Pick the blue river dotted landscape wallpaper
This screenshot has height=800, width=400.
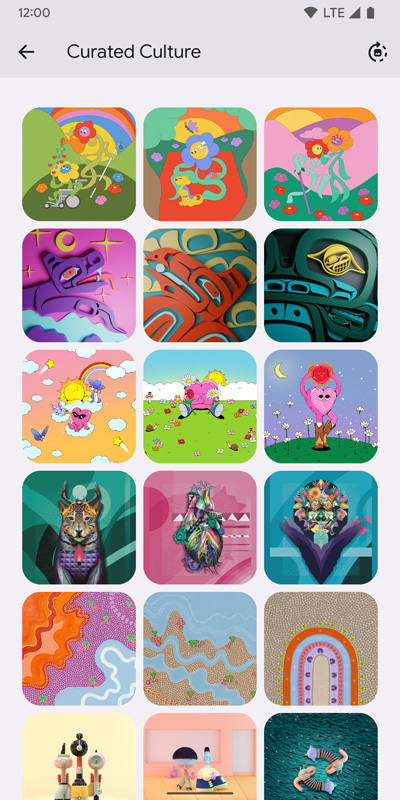click(200, 648)
